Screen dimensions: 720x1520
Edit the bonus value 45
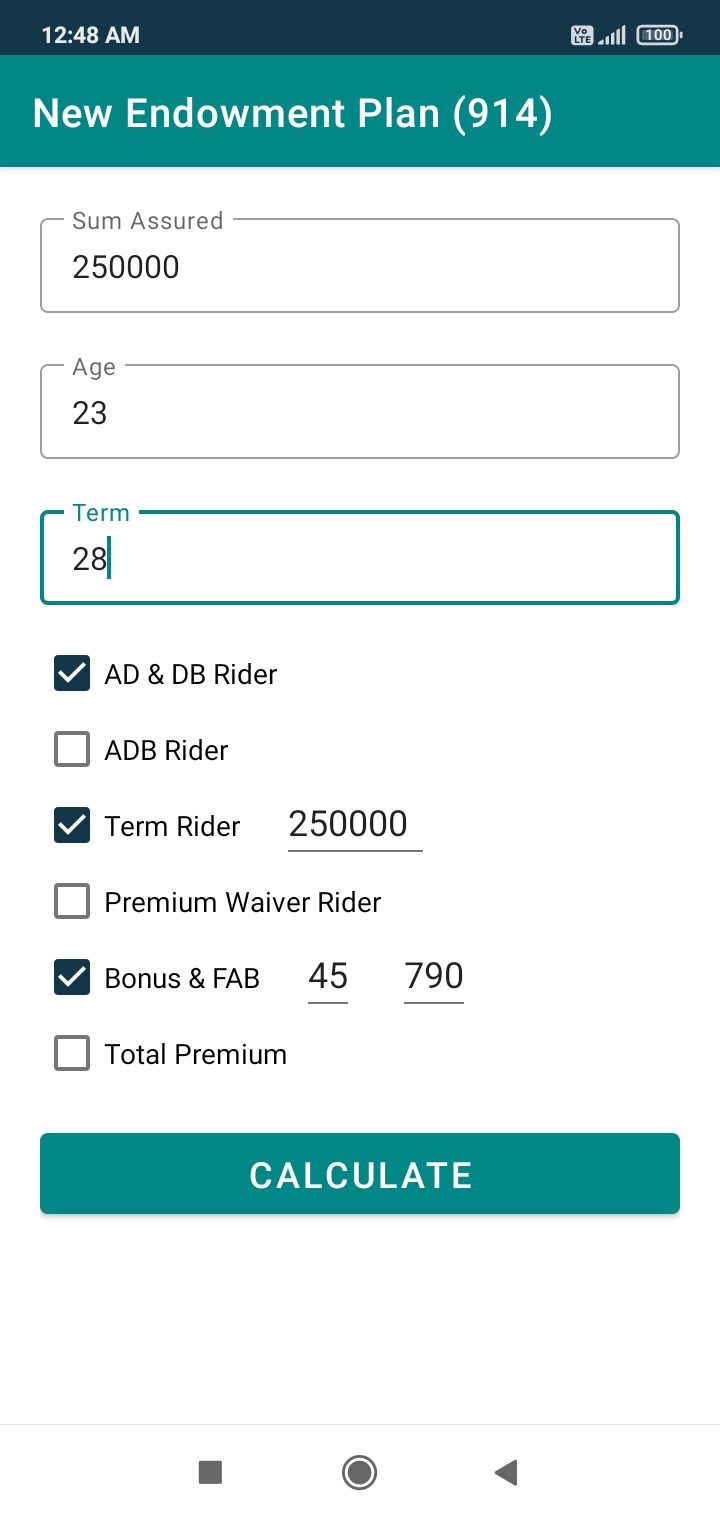[x=328, y=977]
